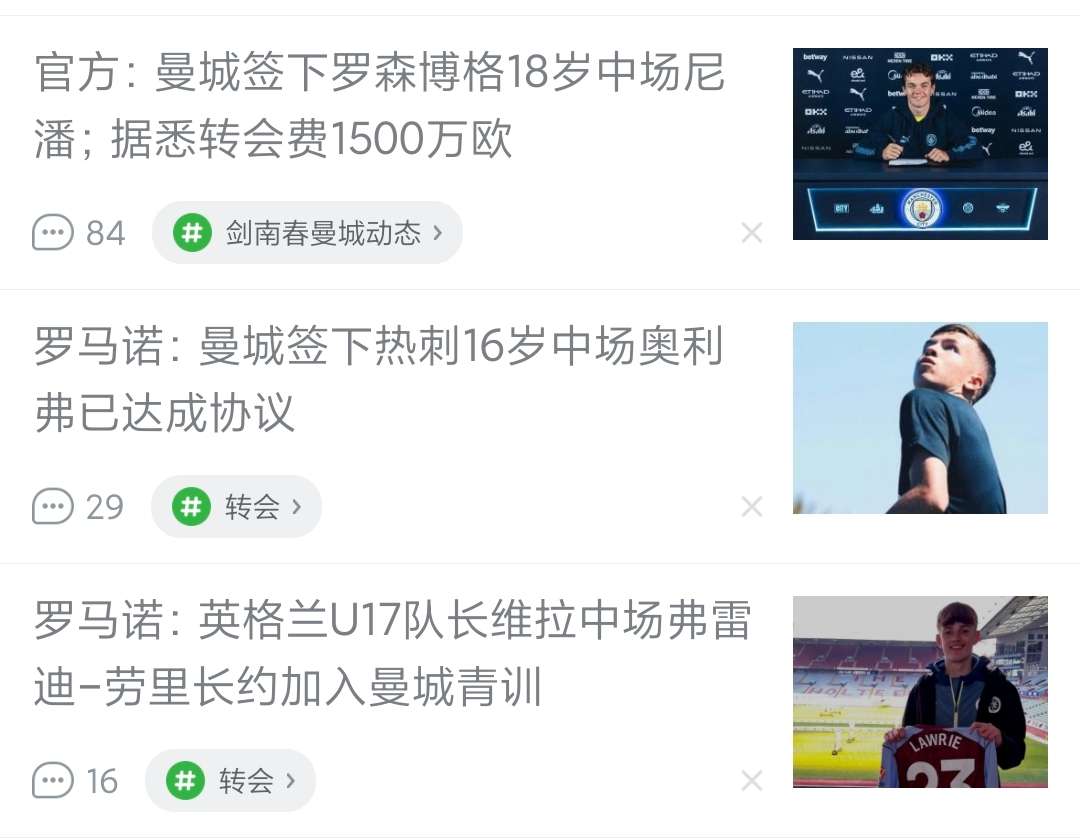Tap the 转会 tag under the Oliver article
The width and height of the screenshot is (1080, 840).
click(x=237, y=507)
